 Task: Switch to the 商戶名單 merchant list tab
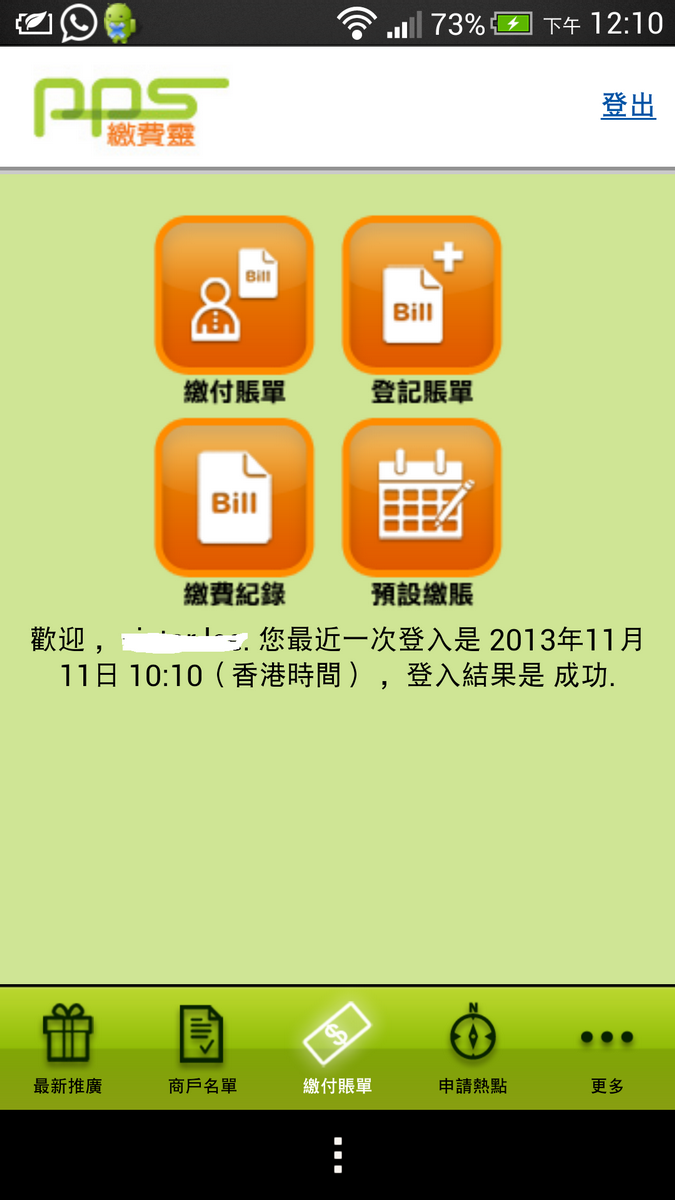202,1048
